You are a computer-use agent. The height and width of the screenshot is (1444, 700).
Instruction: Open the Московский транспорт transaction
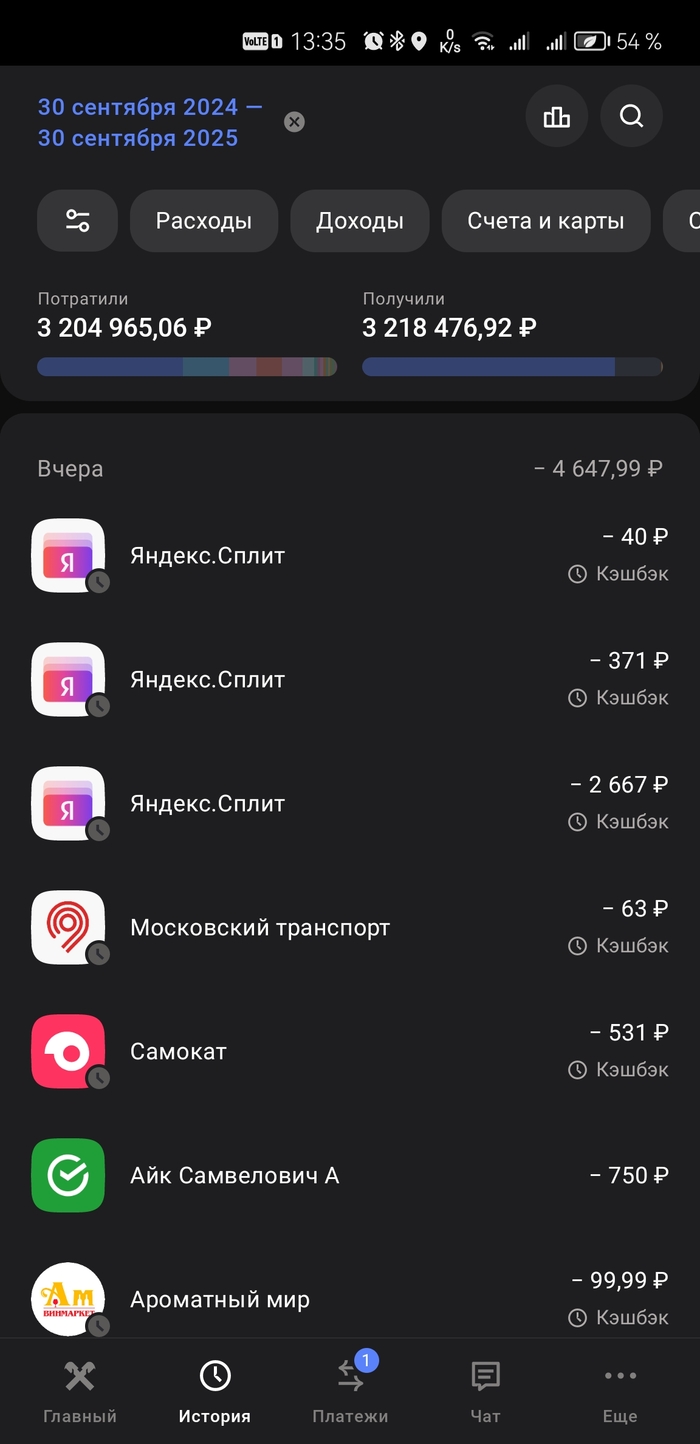point(350,928)
